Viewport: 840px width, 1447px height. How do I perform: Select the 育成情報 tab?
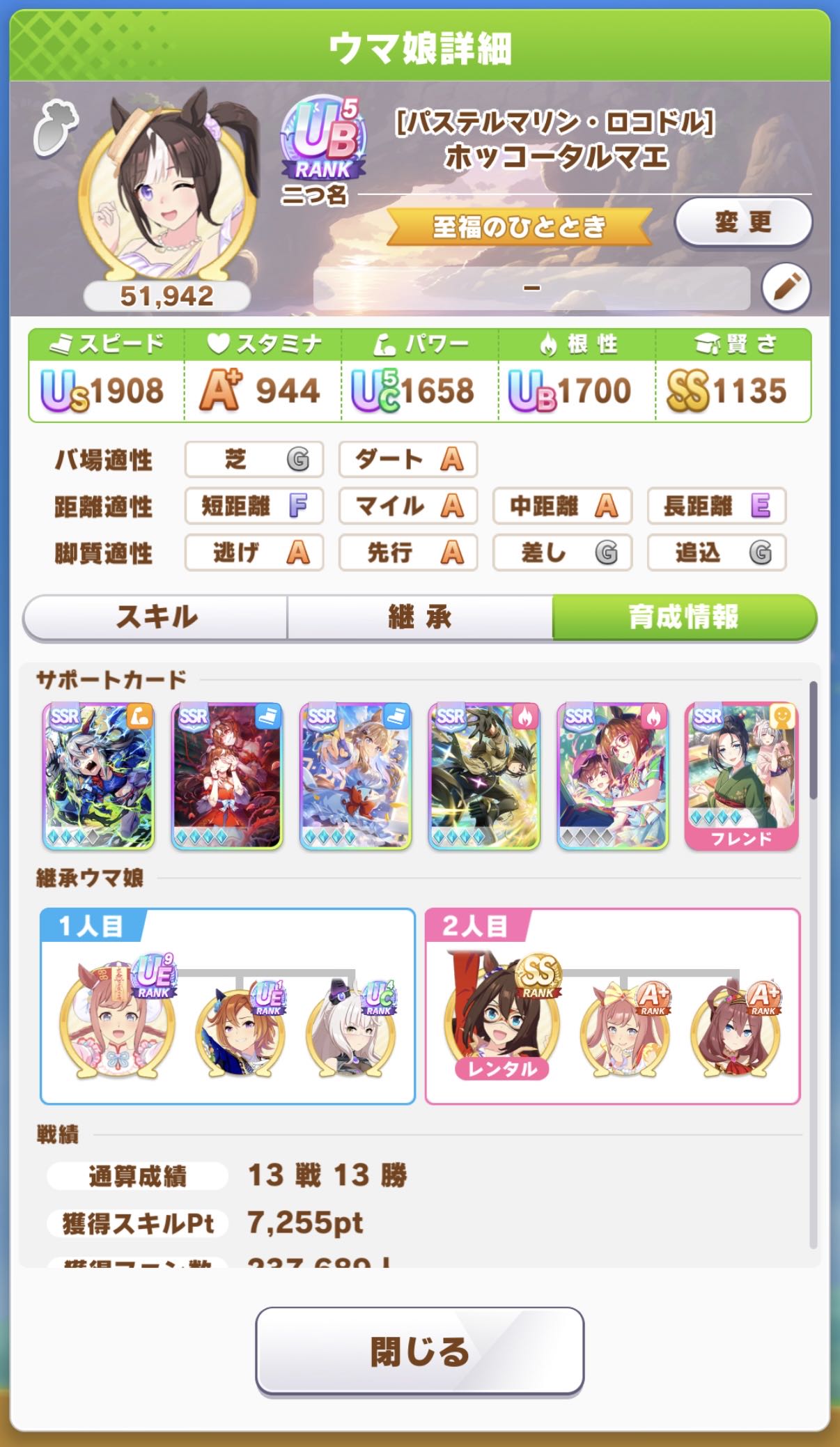coord(683,617)
